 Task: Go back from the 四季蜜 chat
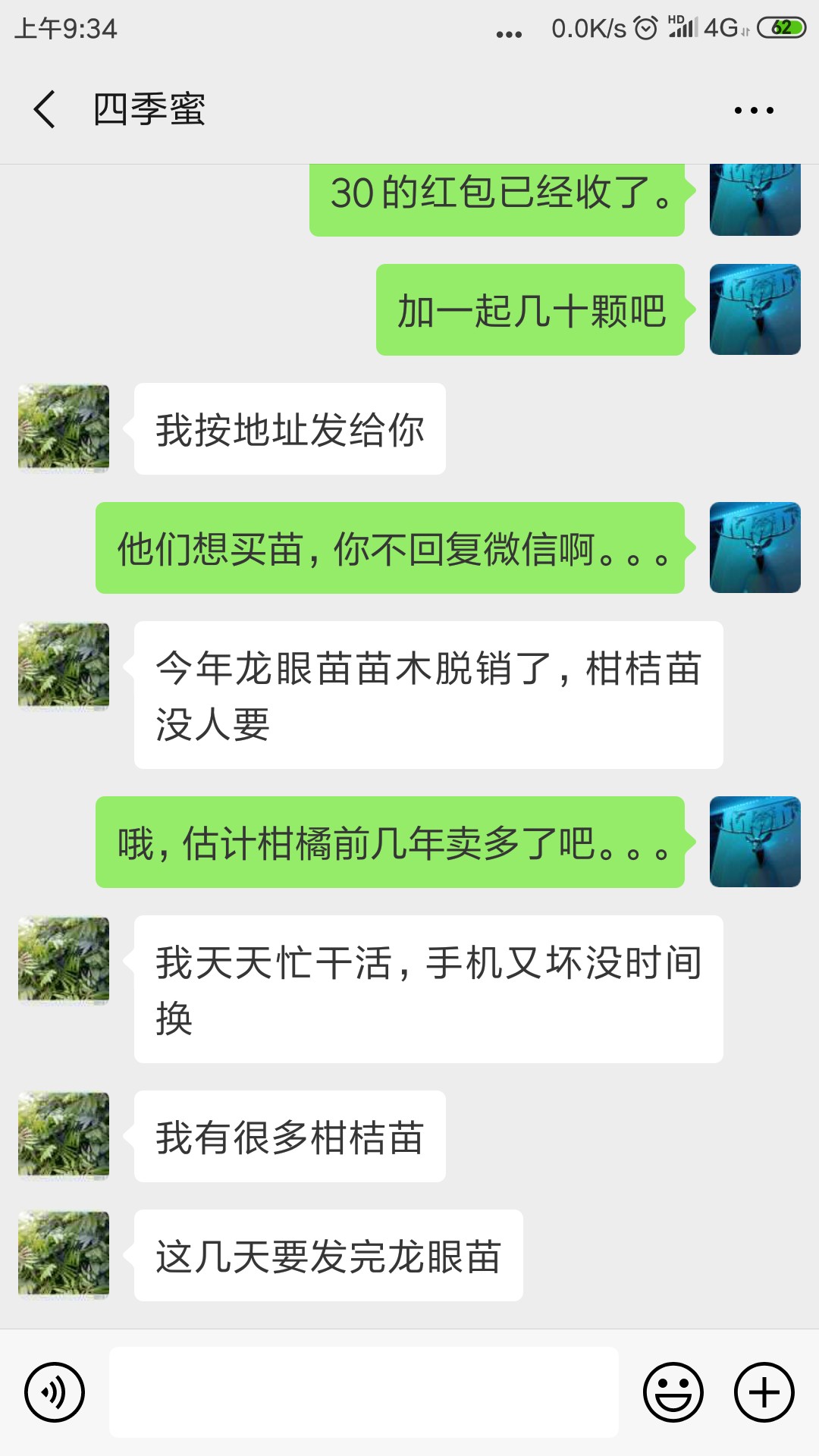coord(45,109)
